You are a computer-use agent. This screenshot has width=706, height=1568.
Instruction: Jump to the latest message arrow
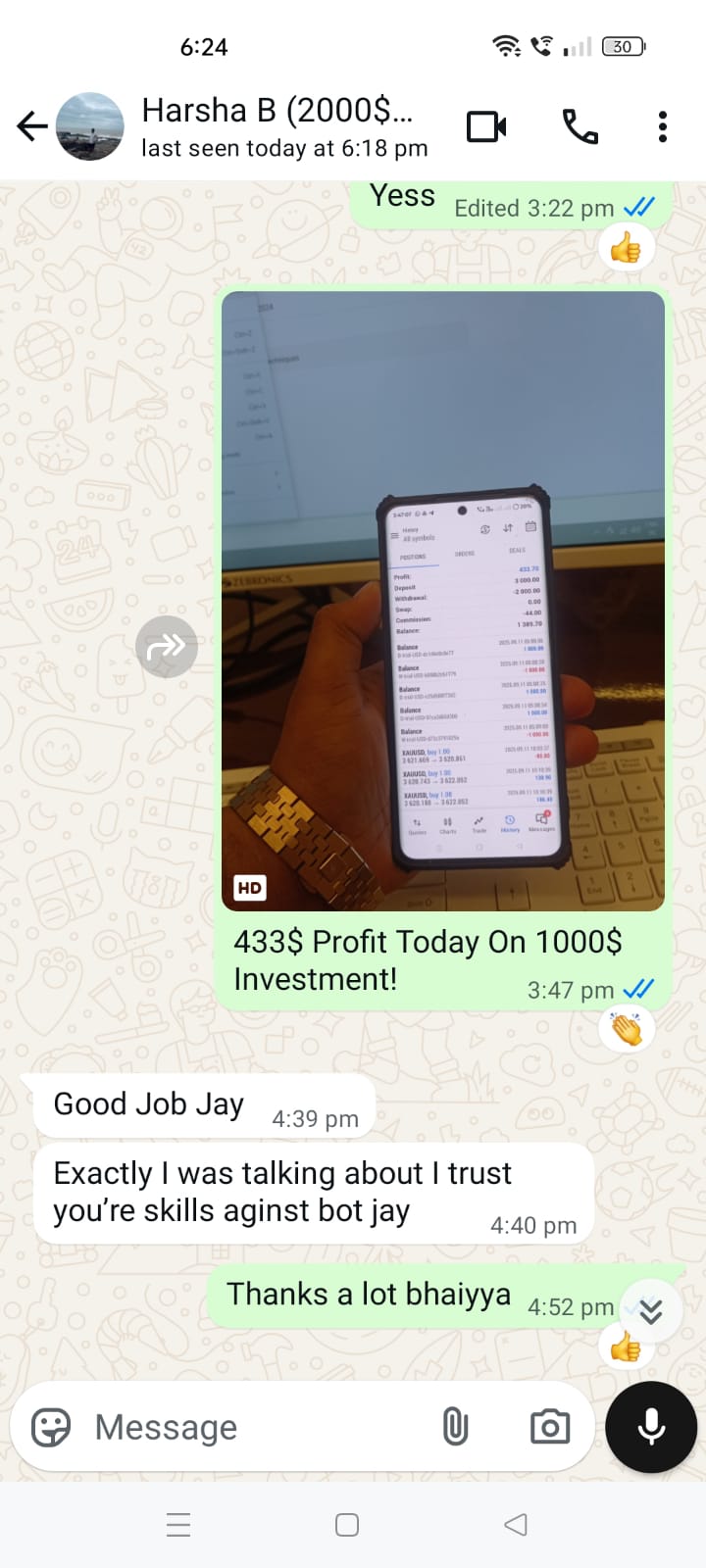pyautogui.click(x=651, y=1310)
